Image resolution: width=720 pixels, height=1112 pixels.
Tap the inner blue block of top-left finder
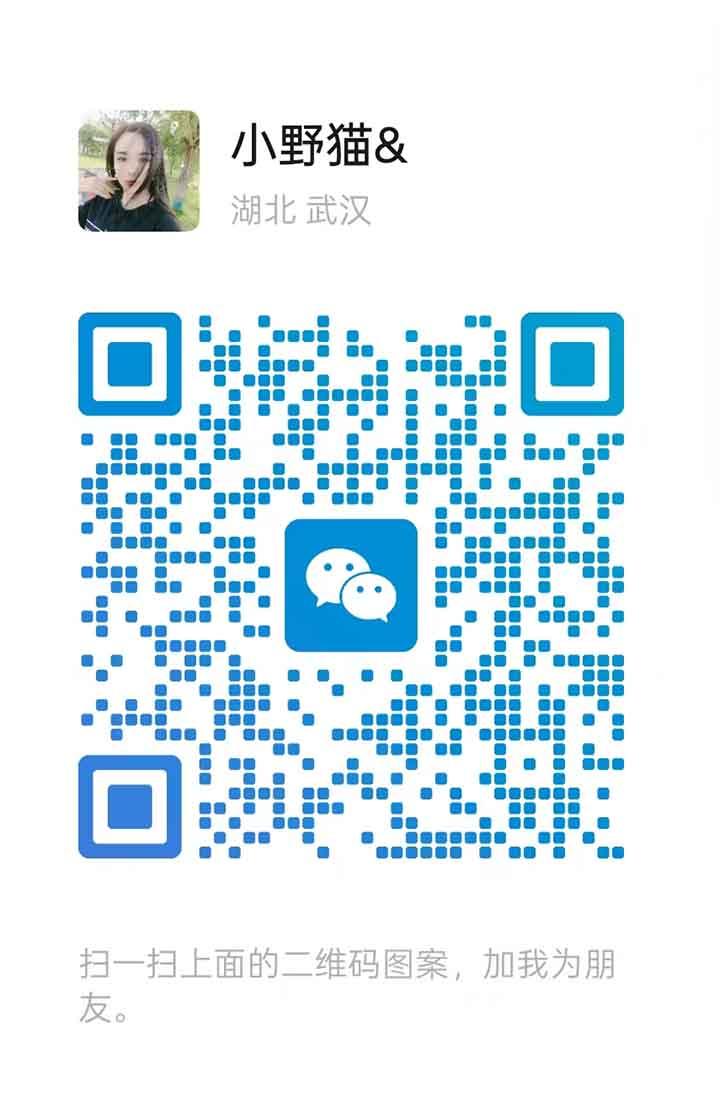pos(129,364)
